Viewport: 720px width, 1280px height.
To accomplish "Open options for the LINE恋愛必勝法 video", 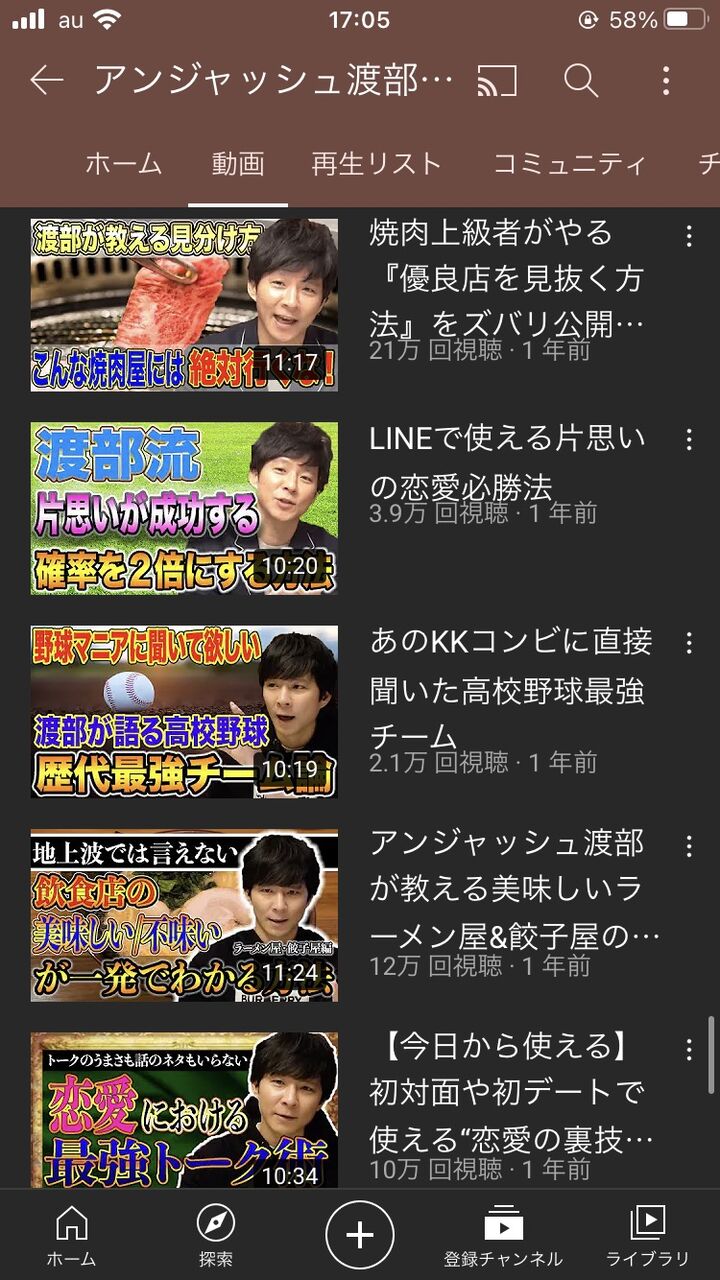I will click(x=689, y=439).
